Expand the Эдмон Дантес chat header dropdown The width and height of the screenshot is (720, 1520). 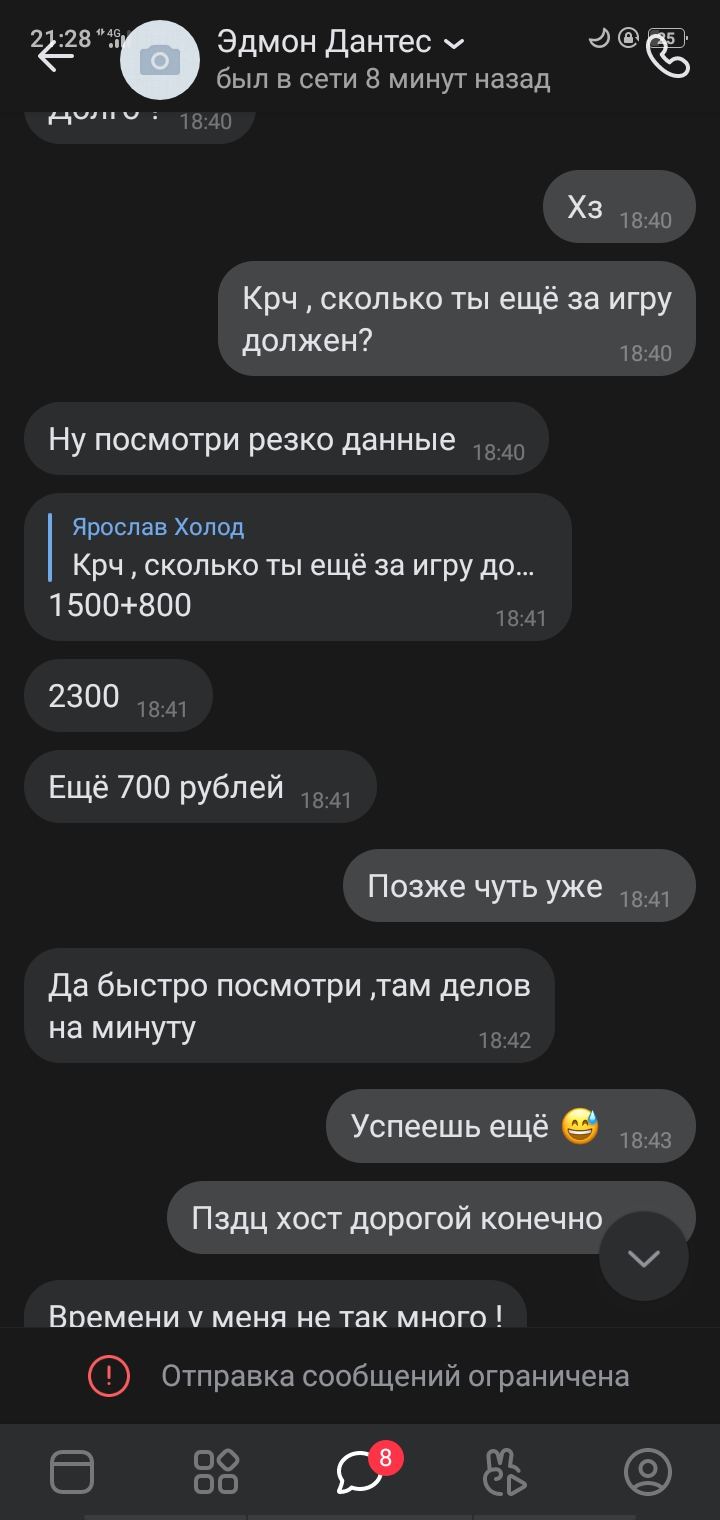coord(453,43)
